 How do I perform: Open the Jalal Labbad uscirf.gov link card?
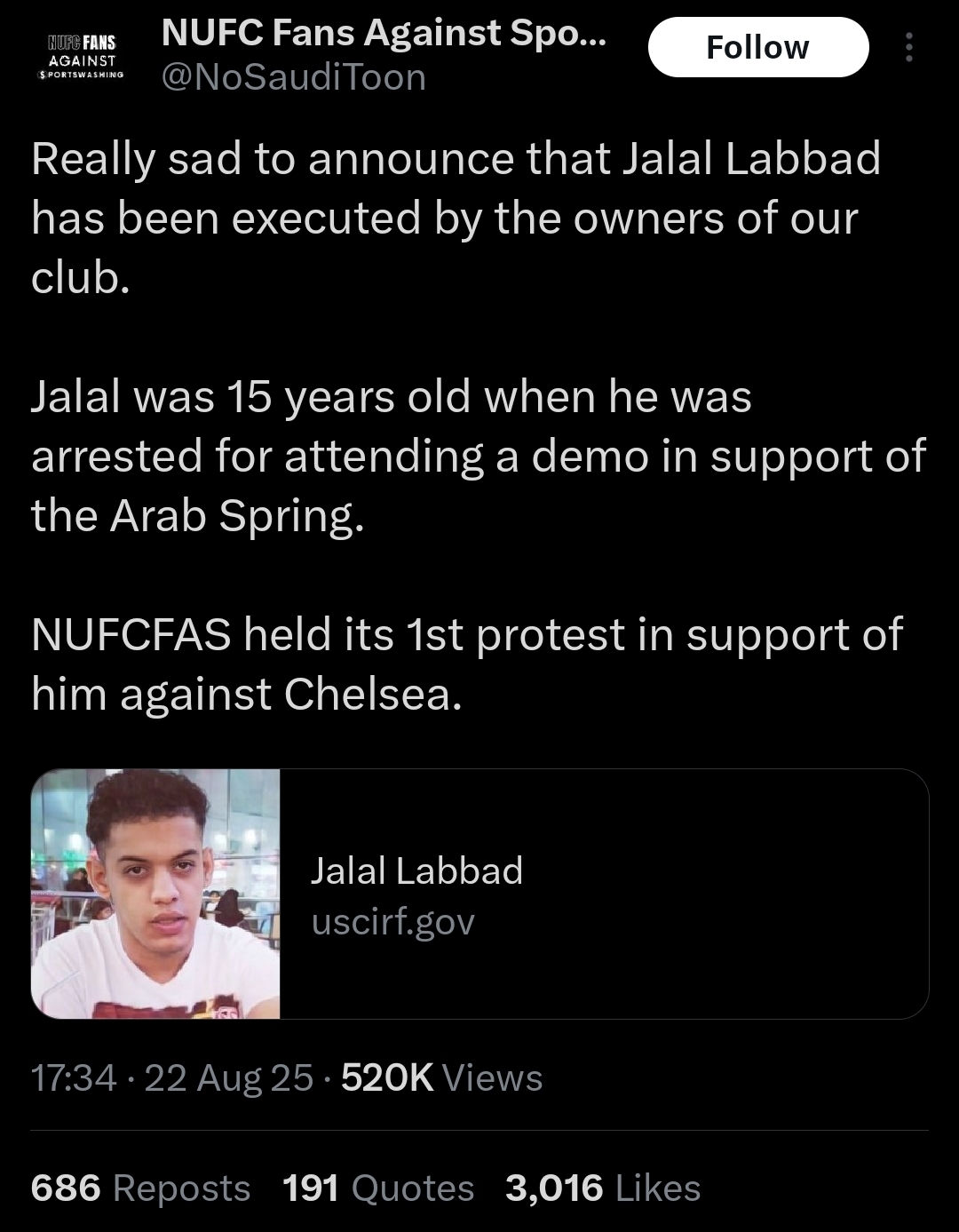coord(479,894)
